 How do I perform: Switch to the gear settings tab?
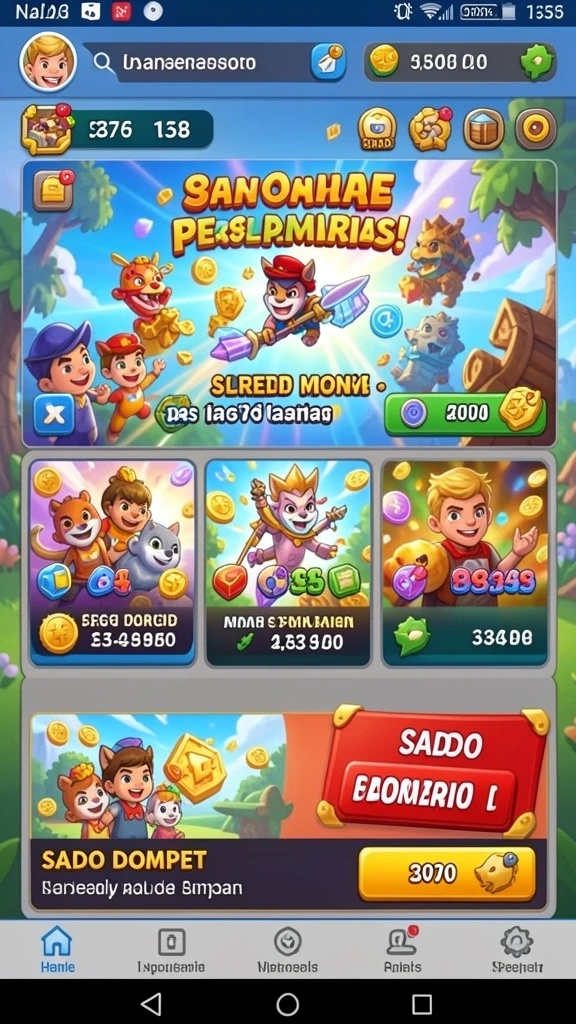click(x=517, y=951)
